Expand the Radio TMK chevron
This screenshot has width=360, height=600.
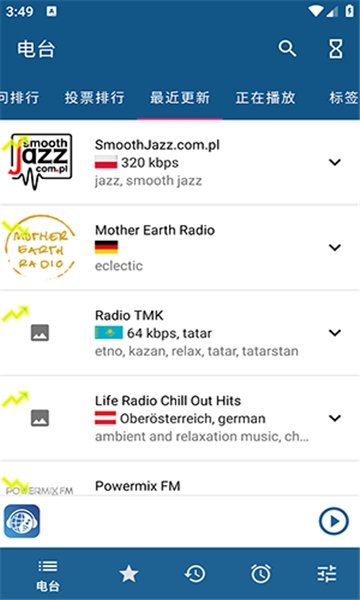tap(335, 333)
